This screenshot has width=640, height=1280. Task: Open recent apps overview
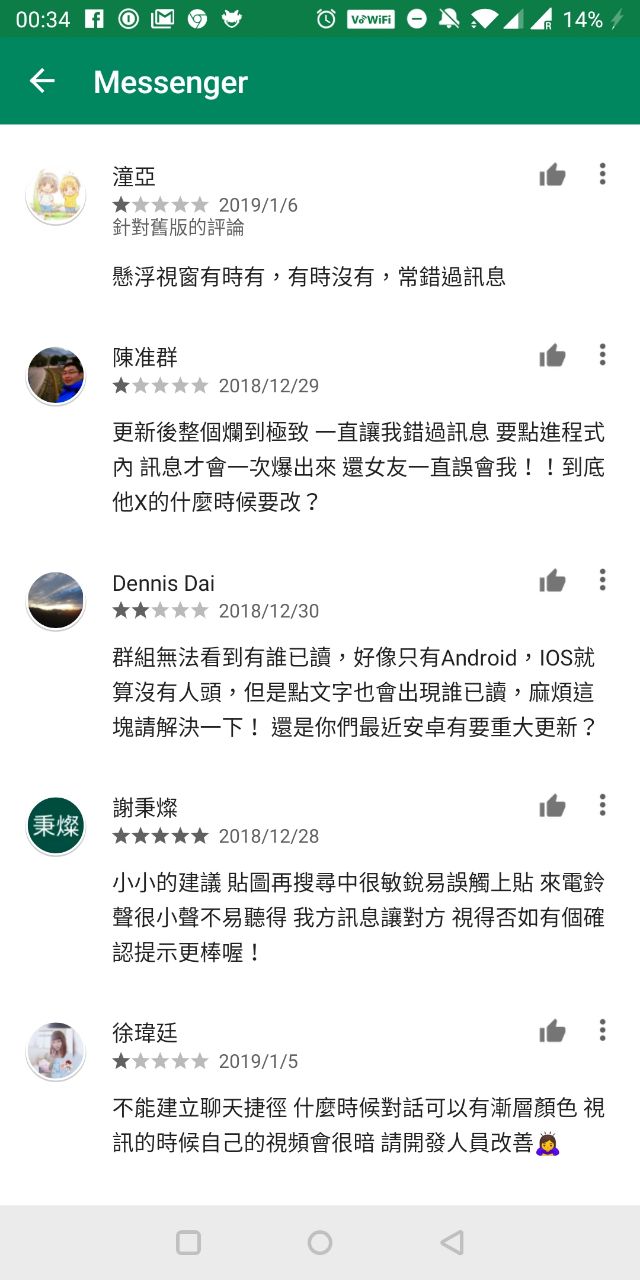coord(188,1242)
